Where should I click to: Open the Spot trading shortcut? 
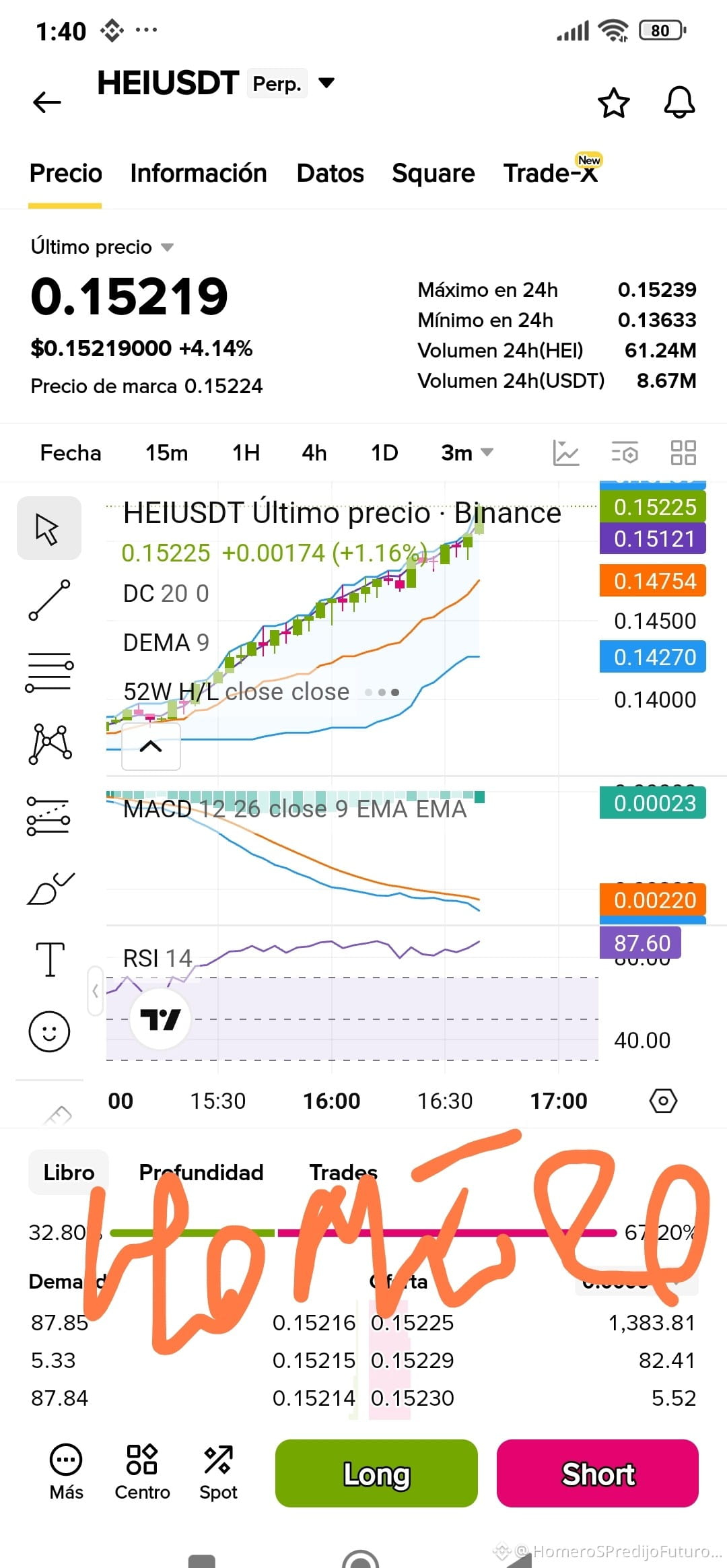pos(218,1473)
